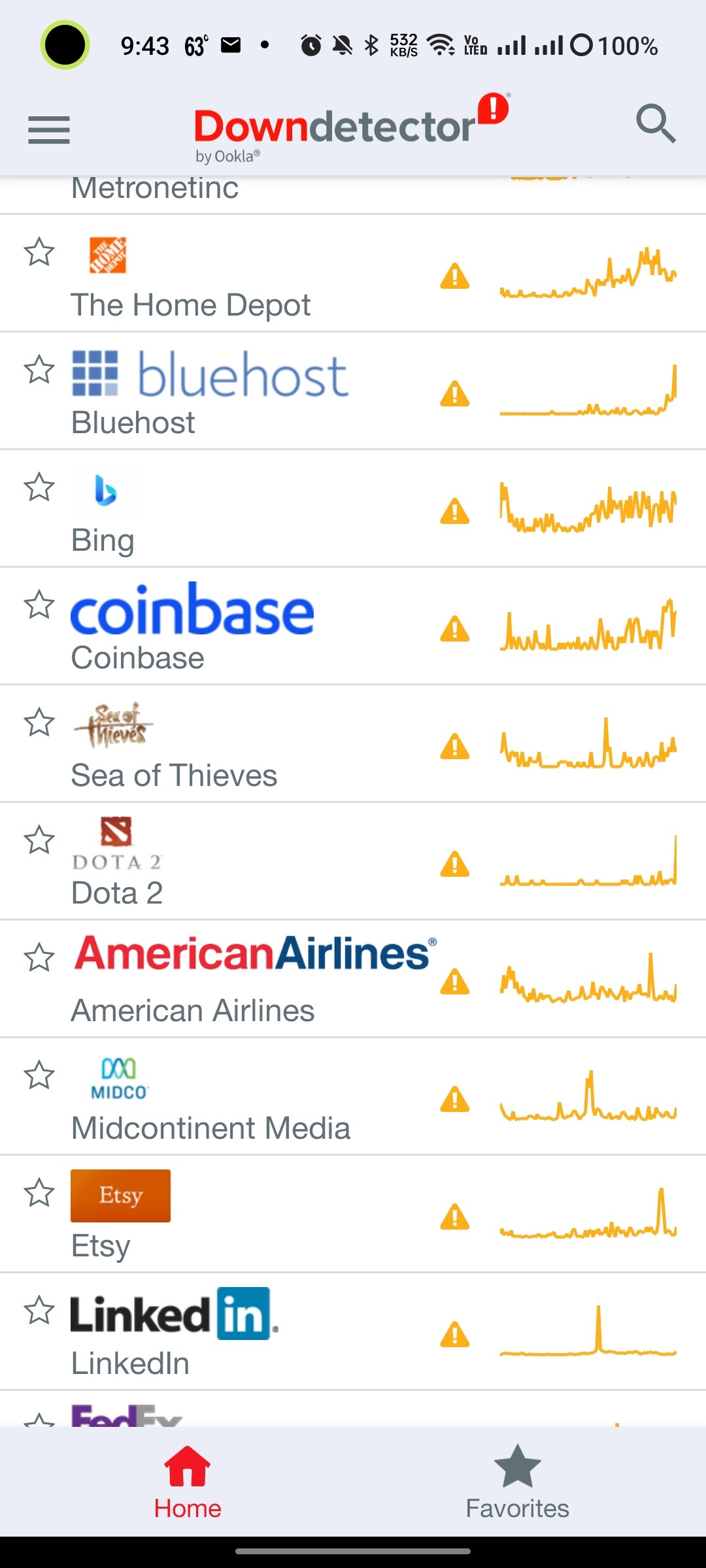
Task: Tap the star next to Etsy
Action: (39, 1193)
